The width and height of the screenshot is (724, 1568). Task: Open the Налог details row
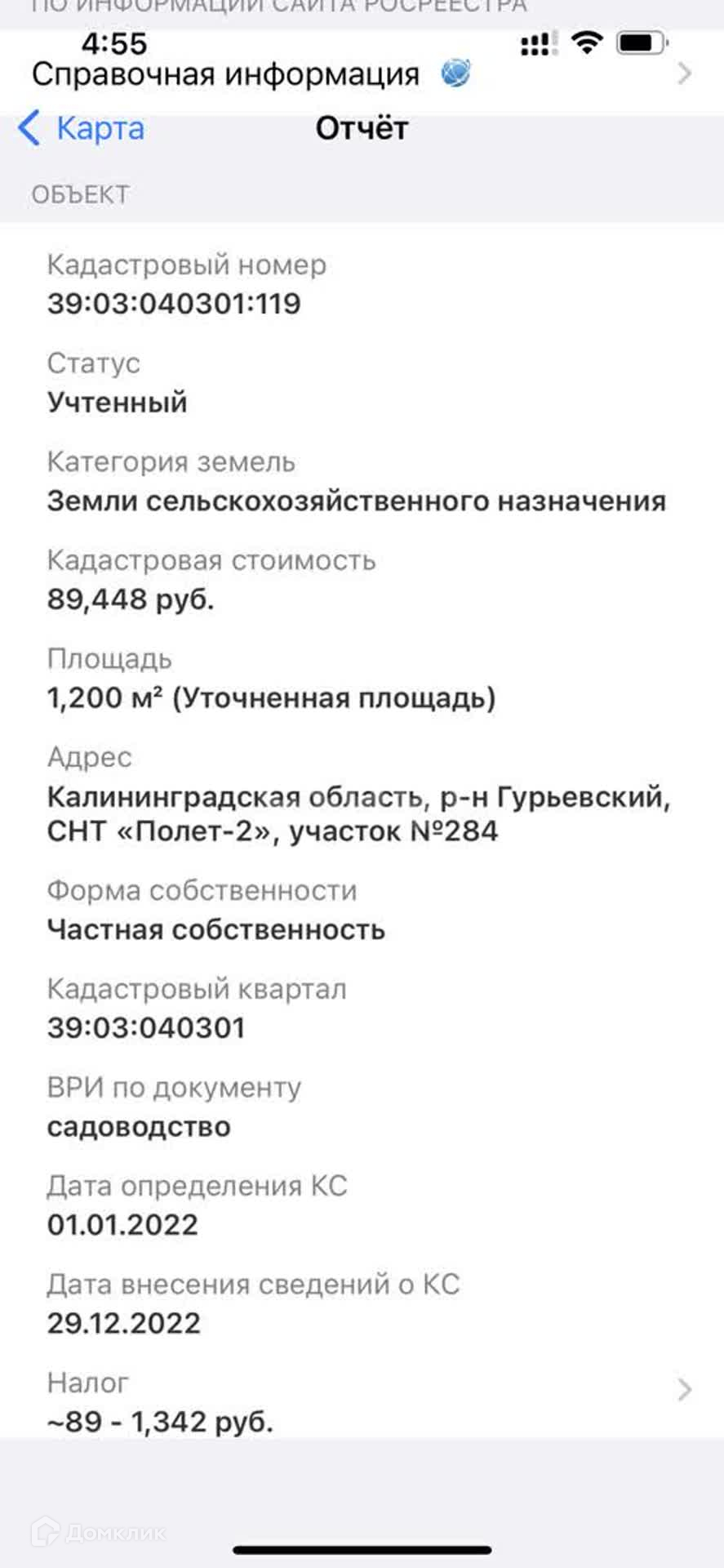click(x=359, y=1403)
